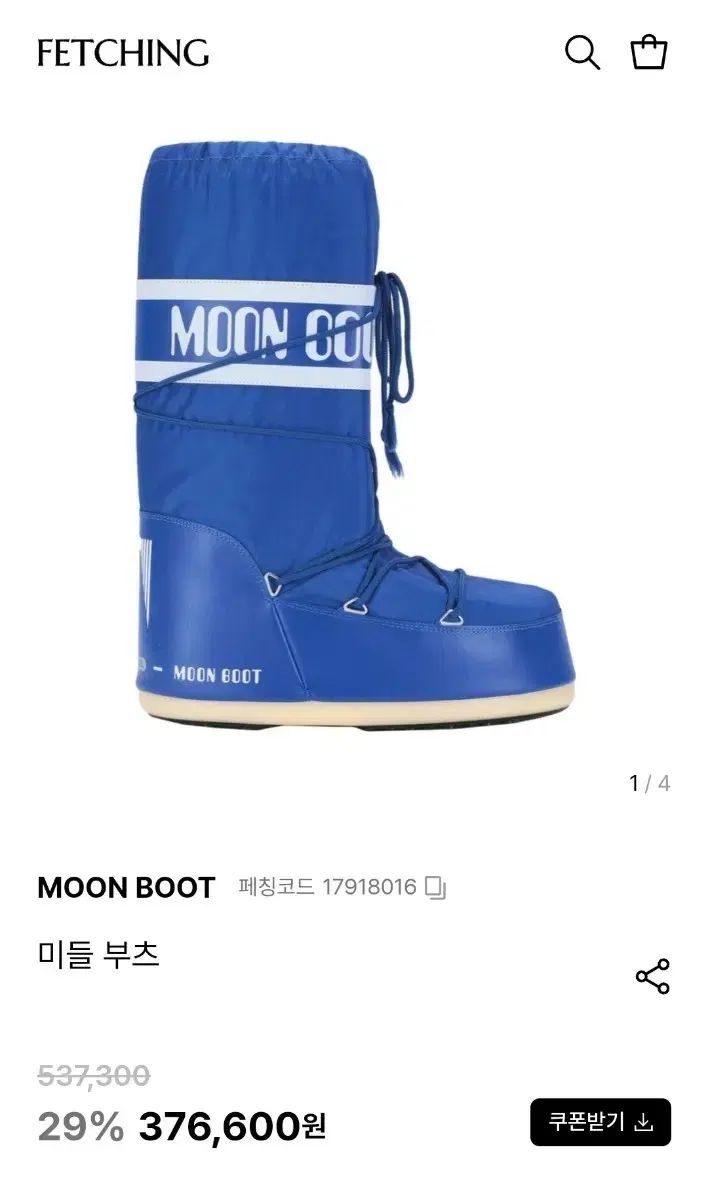This screenshot has height=1200, width=708.
Task: Copy the Fetching code 17918016
Action: (x=435, y=887)
